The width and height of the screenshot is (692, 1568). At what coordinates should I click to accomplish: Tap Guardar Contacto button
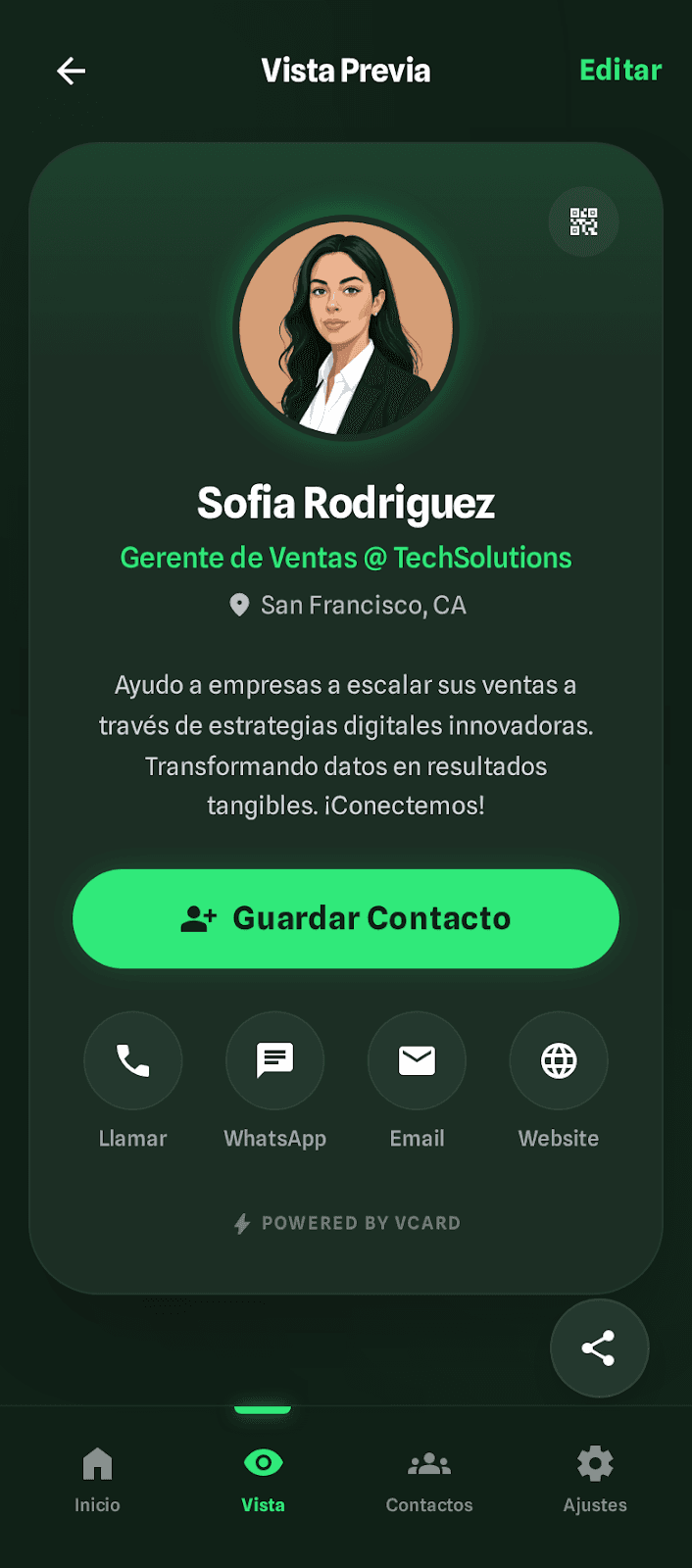click(x=346, y=918)
